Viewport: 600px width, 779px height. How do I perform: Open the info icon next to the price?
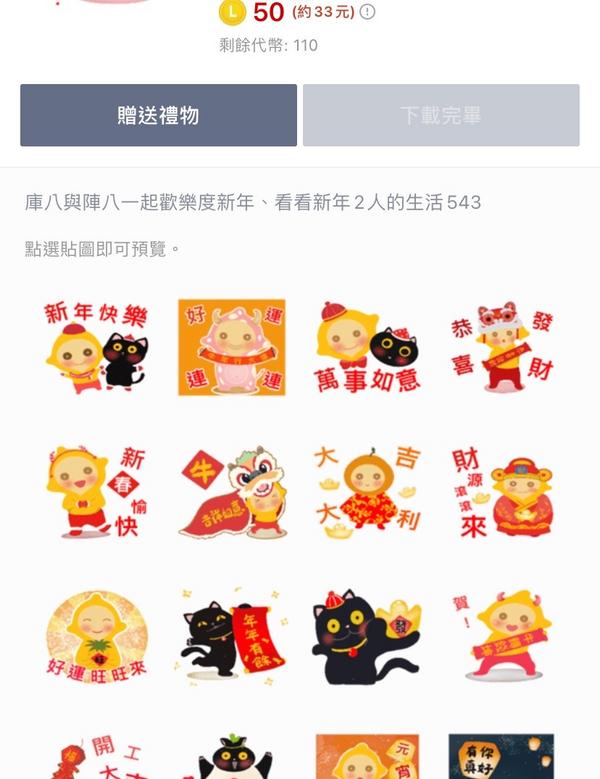point(367,12)
